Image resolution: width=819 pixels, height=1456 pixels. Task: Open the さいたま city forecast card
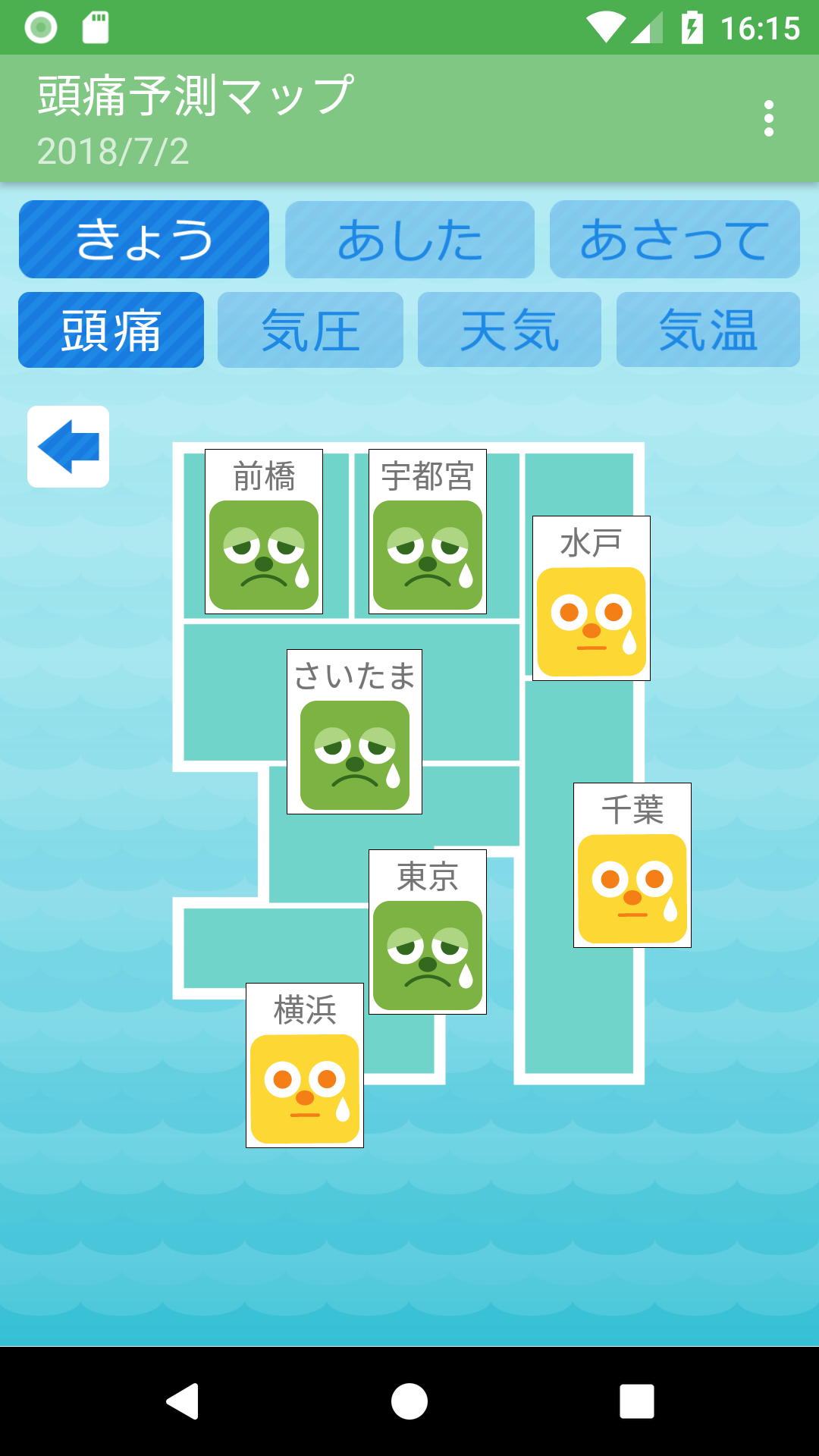tap(354, 733)
